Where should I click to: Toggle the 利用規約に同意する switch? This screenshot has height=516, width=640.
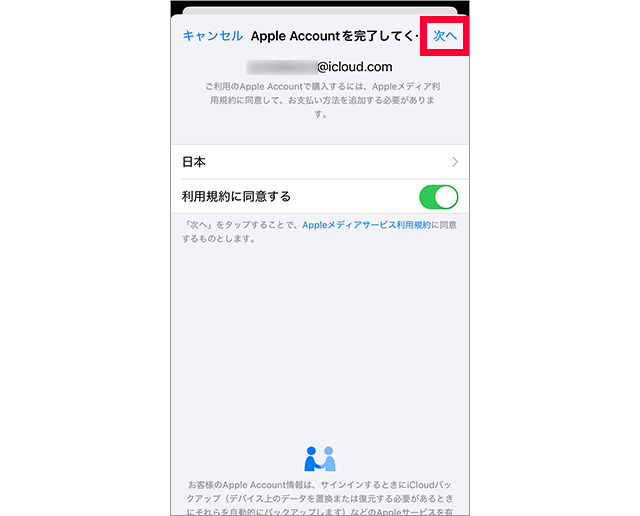pyautogui.click(x=438, y=197)
